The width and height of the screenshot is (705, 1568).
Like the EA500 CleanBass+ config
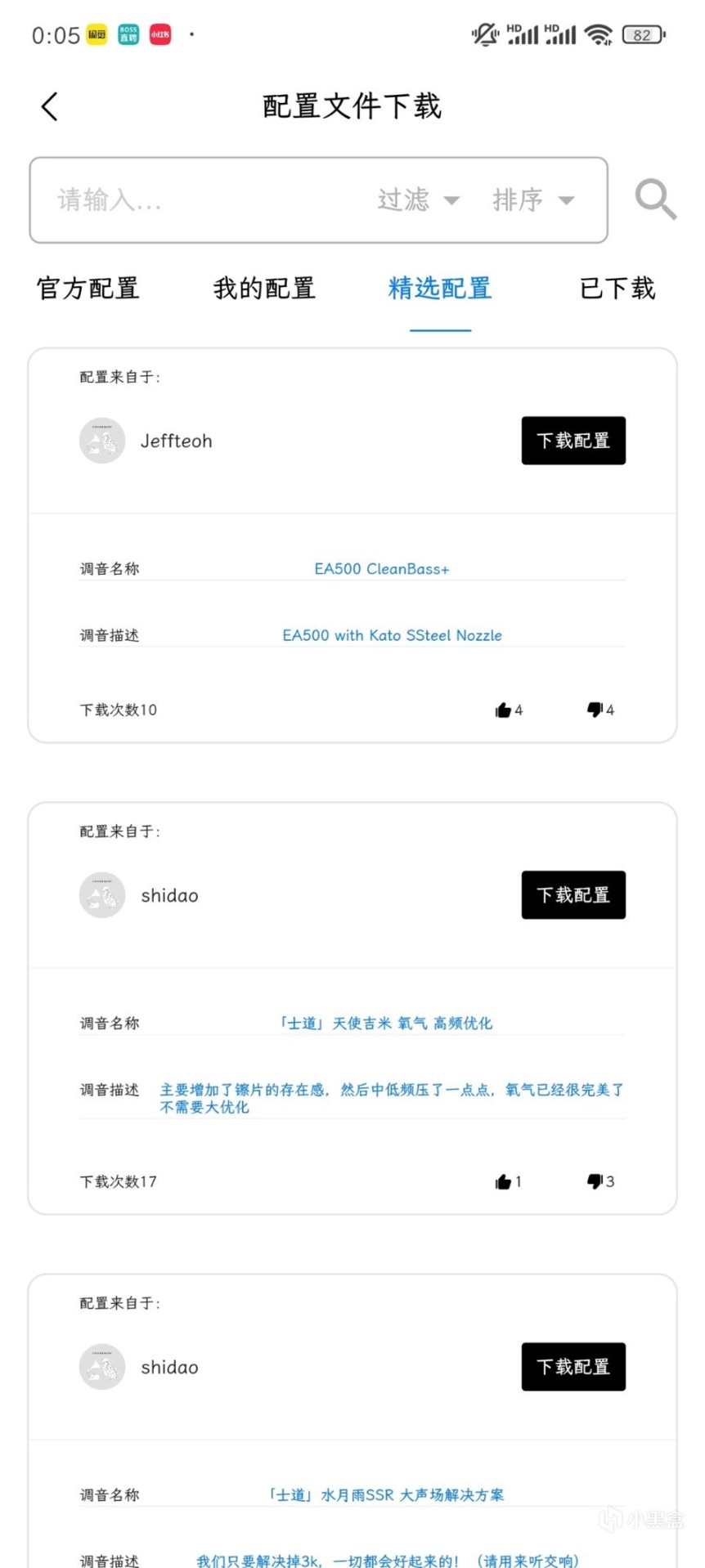[x=503, y=710]
